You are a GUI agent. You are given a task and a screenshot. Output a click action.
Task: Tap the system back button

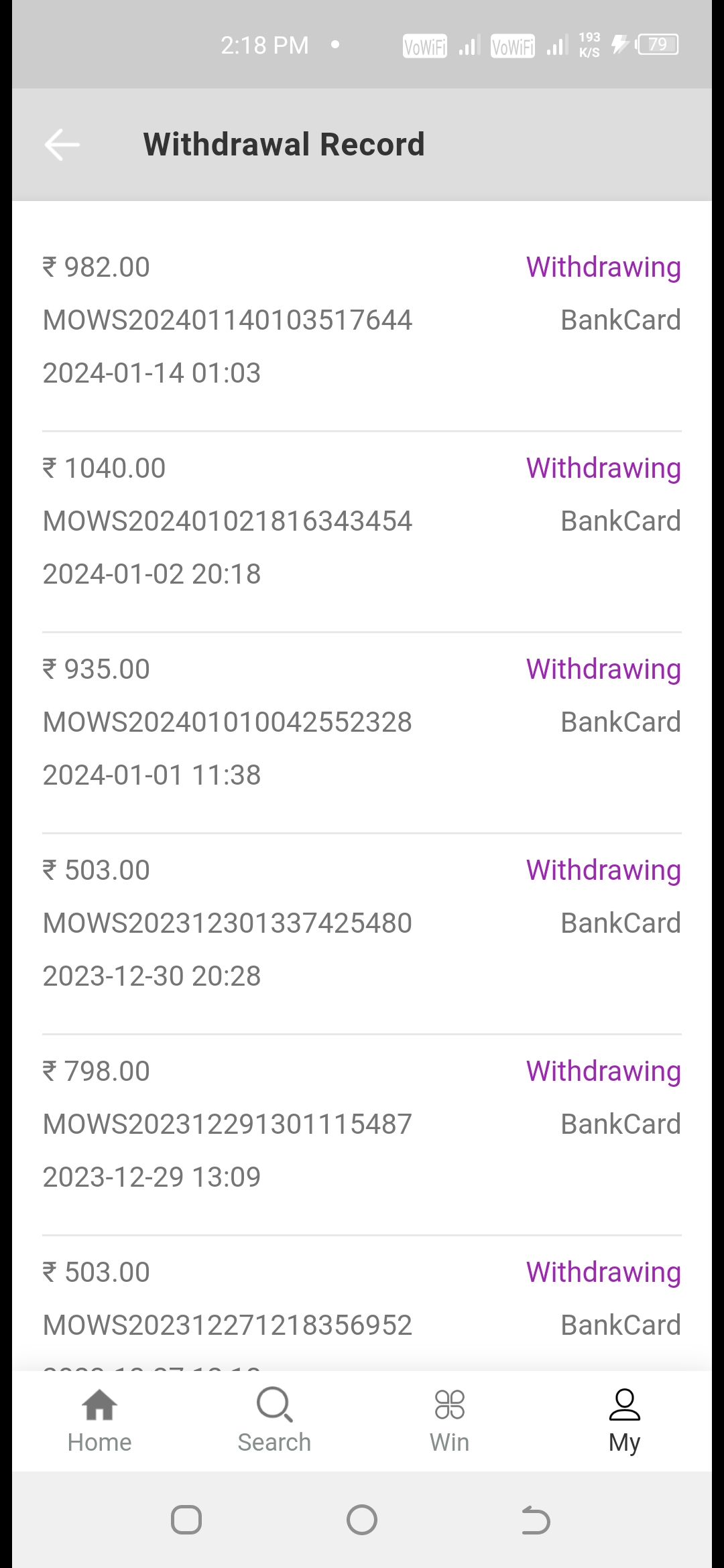click(x=536, y=1519)
